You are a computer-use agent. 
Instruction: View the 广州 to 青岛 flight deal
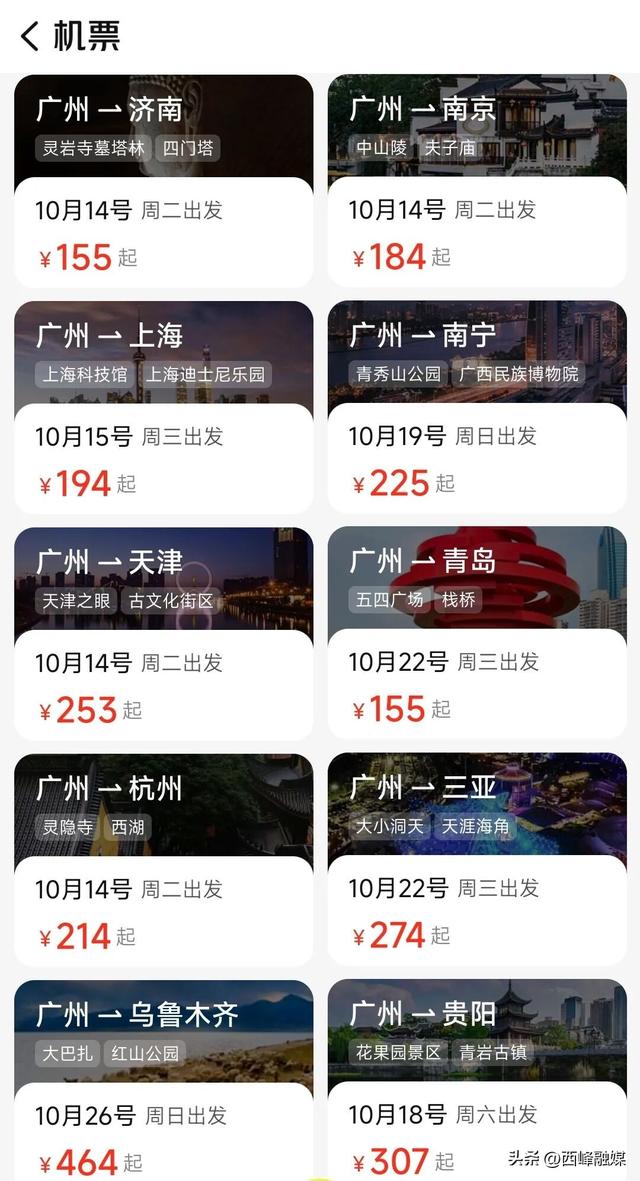pyautogui.click(x=477, y=634)
